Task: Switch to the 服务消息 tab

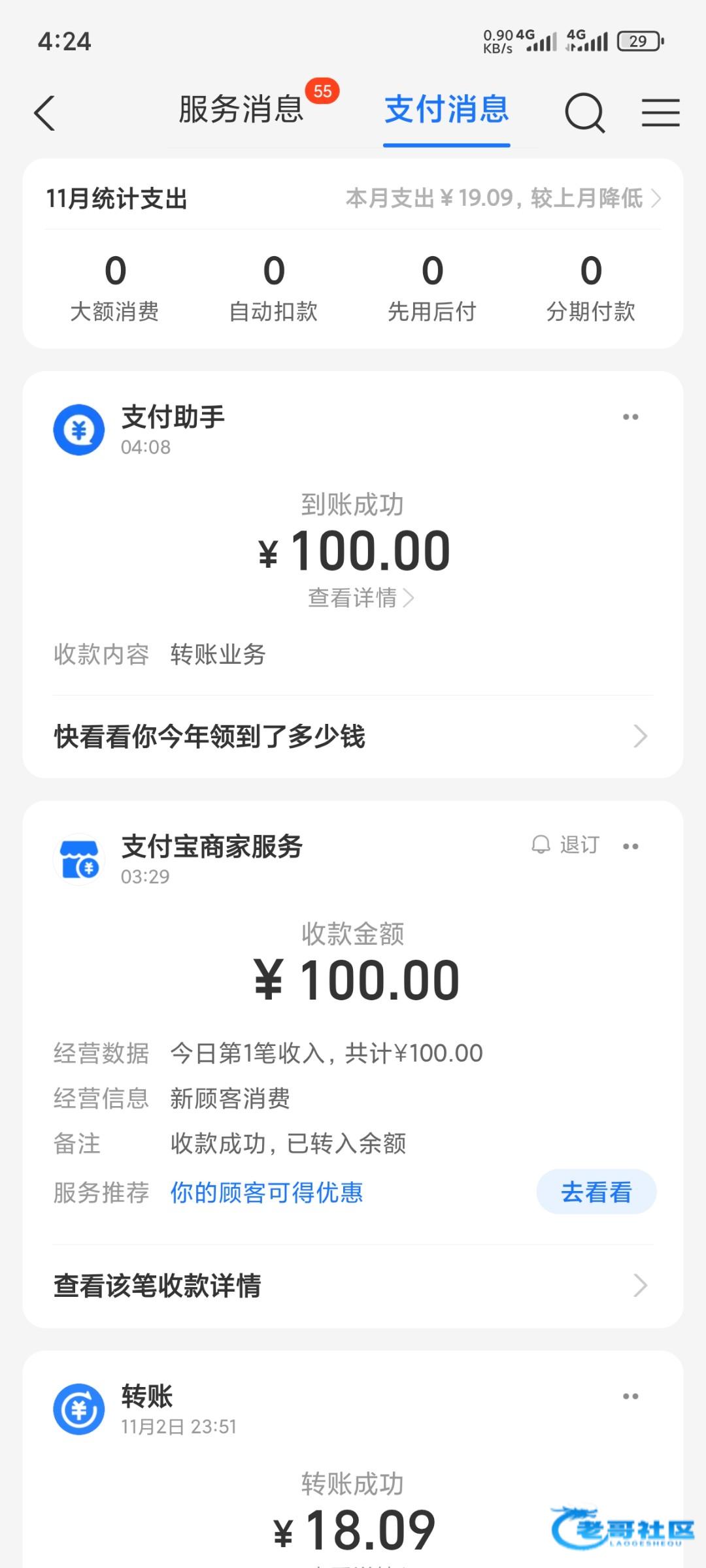Action: [241, 109]
